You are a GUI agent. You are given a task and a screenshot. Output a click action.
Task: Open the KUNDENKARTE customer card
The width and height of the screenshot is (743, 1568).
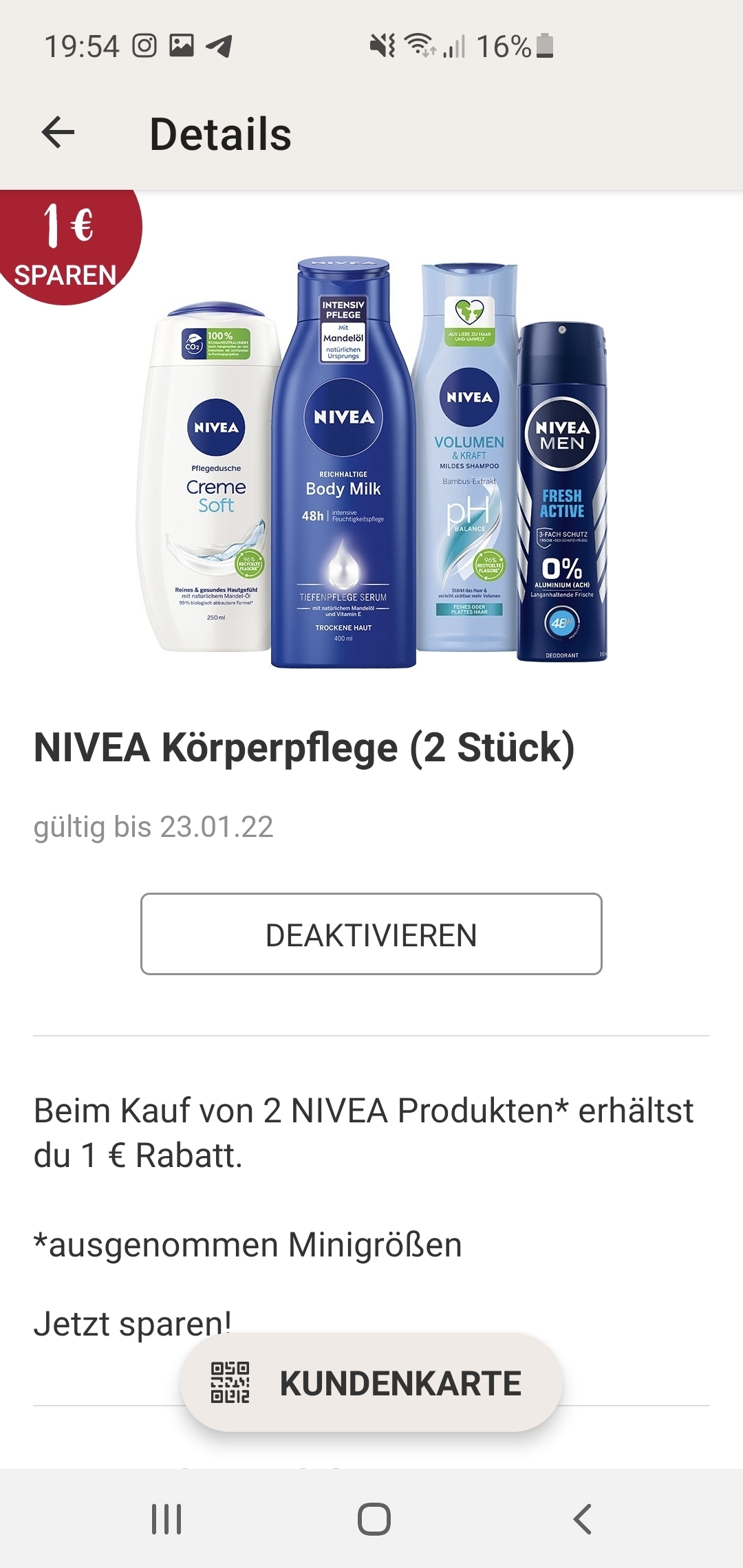(371, 1383)
